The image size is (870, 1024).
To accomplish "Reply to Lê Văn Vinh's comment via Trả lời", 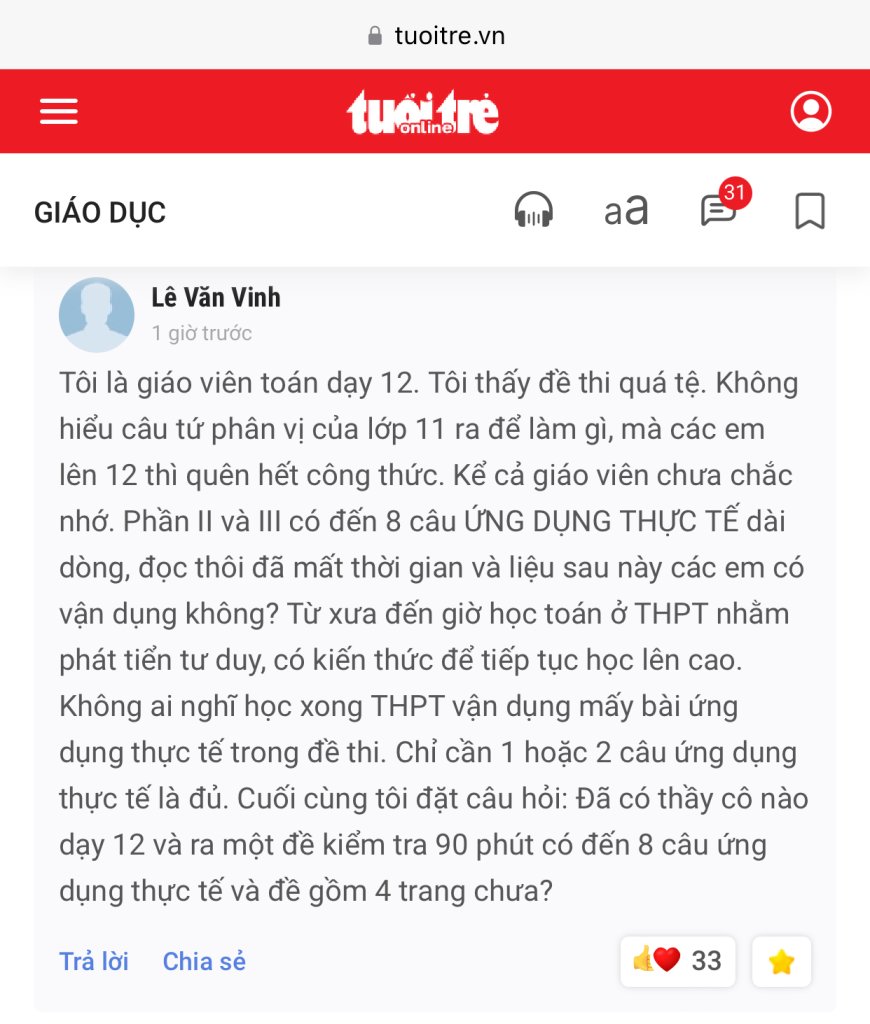I will tap(94, 961).
